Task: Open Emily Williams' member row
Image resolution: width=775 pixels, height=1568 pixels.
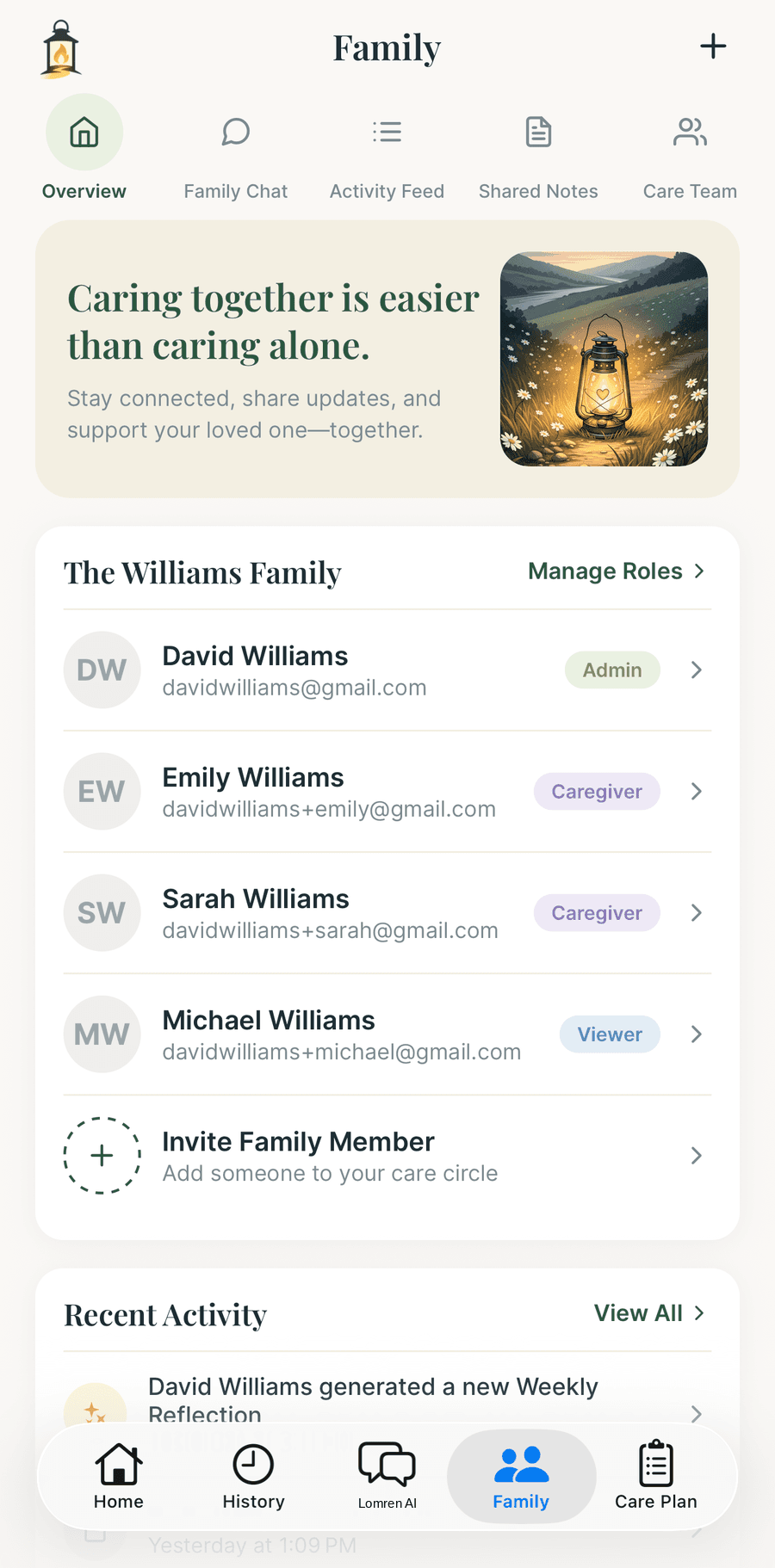Action: pos(387,792)
